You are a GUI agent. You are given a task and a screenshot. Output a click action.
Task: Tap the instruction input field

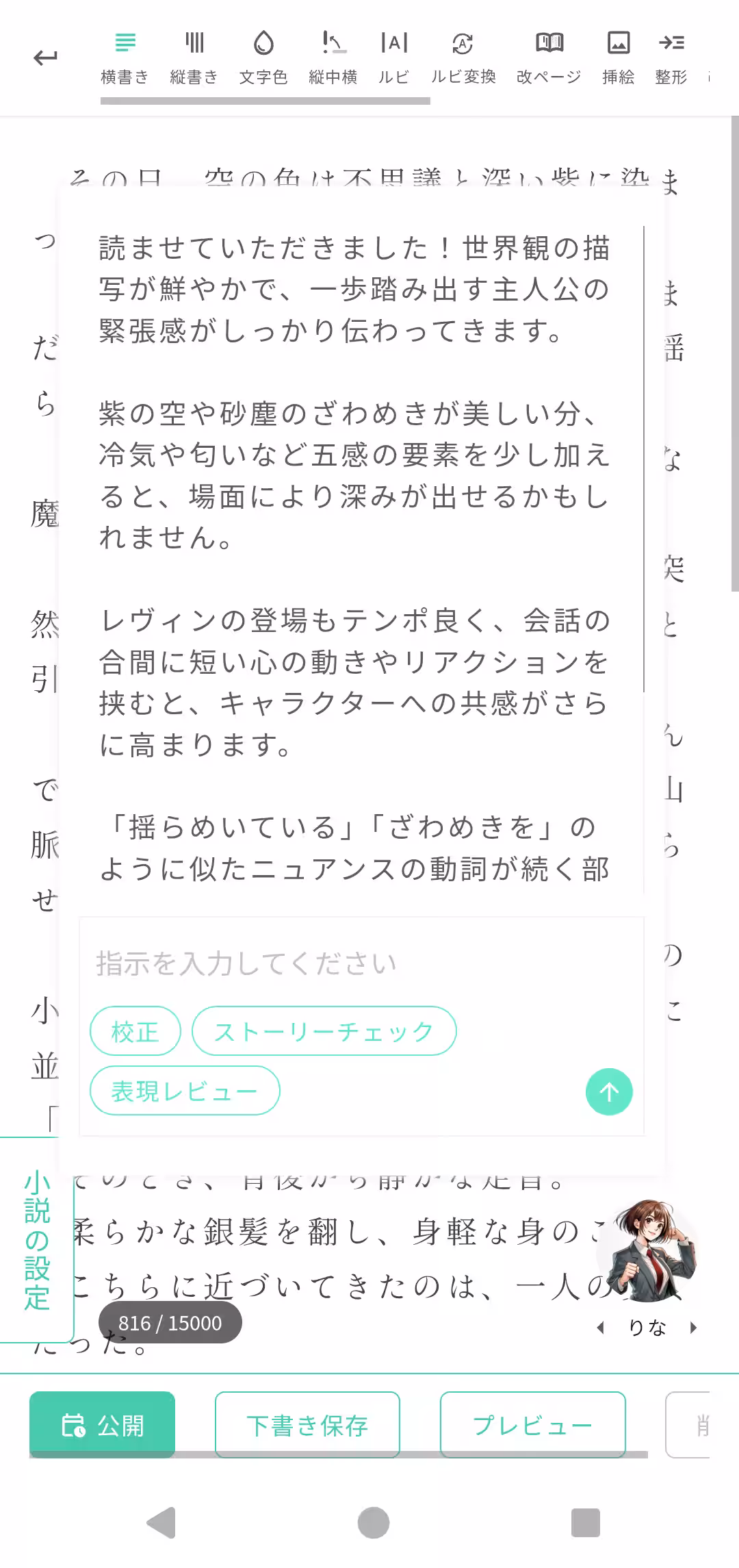pos(308,962)
